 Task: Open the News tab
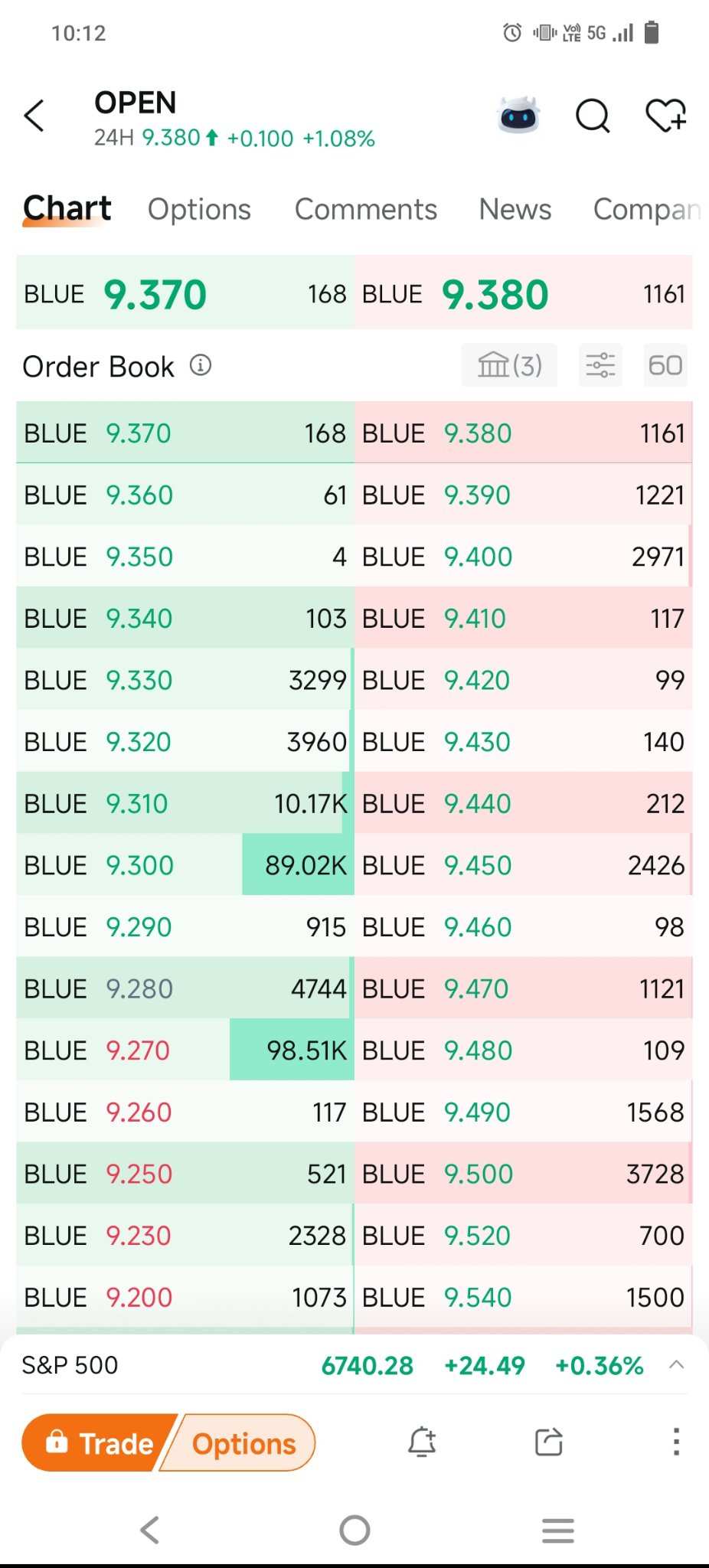point(515,210)
